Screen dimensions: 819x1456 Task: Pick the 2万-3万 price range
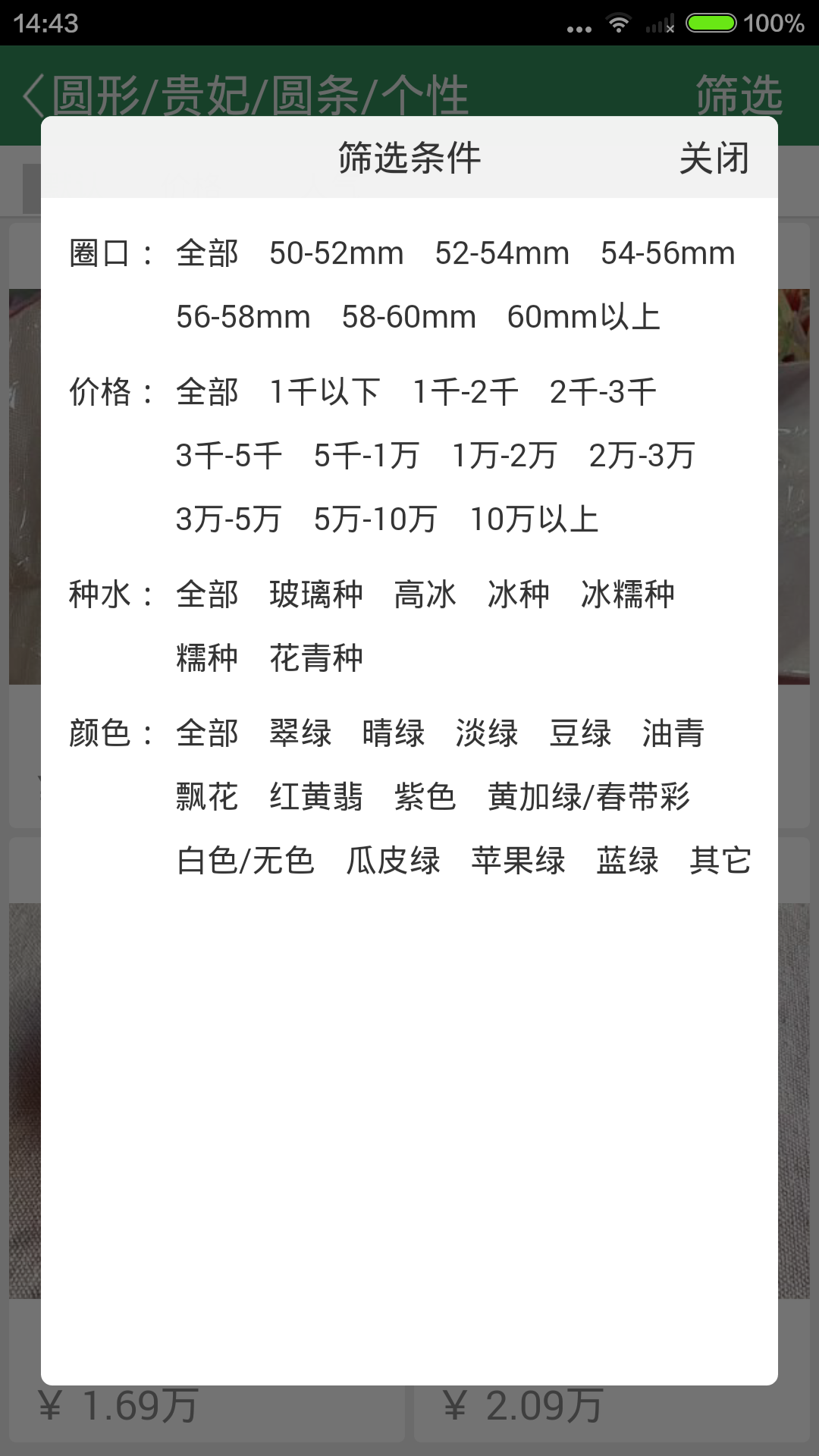(642, 456)
